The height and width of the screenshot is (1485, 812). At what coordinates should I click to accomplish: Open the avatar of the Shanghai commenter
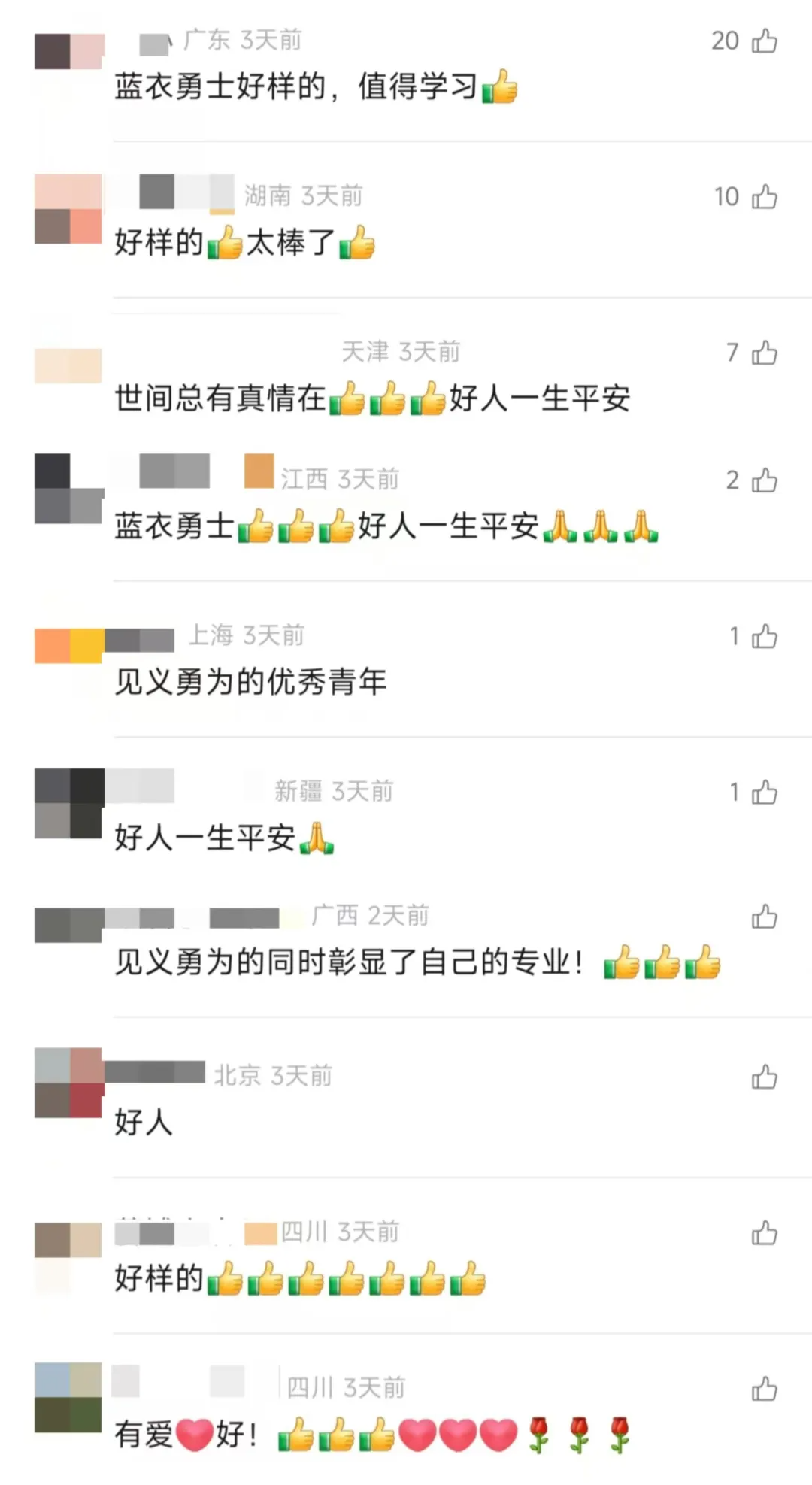(68, 646)
